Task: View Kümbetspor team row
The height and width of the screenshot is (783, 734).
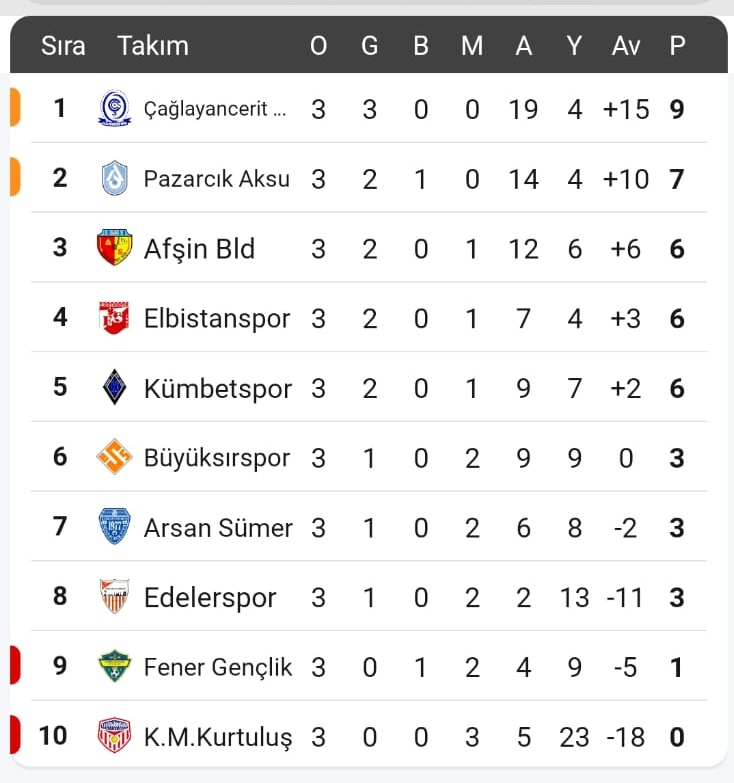Action: tap(218, 388)
